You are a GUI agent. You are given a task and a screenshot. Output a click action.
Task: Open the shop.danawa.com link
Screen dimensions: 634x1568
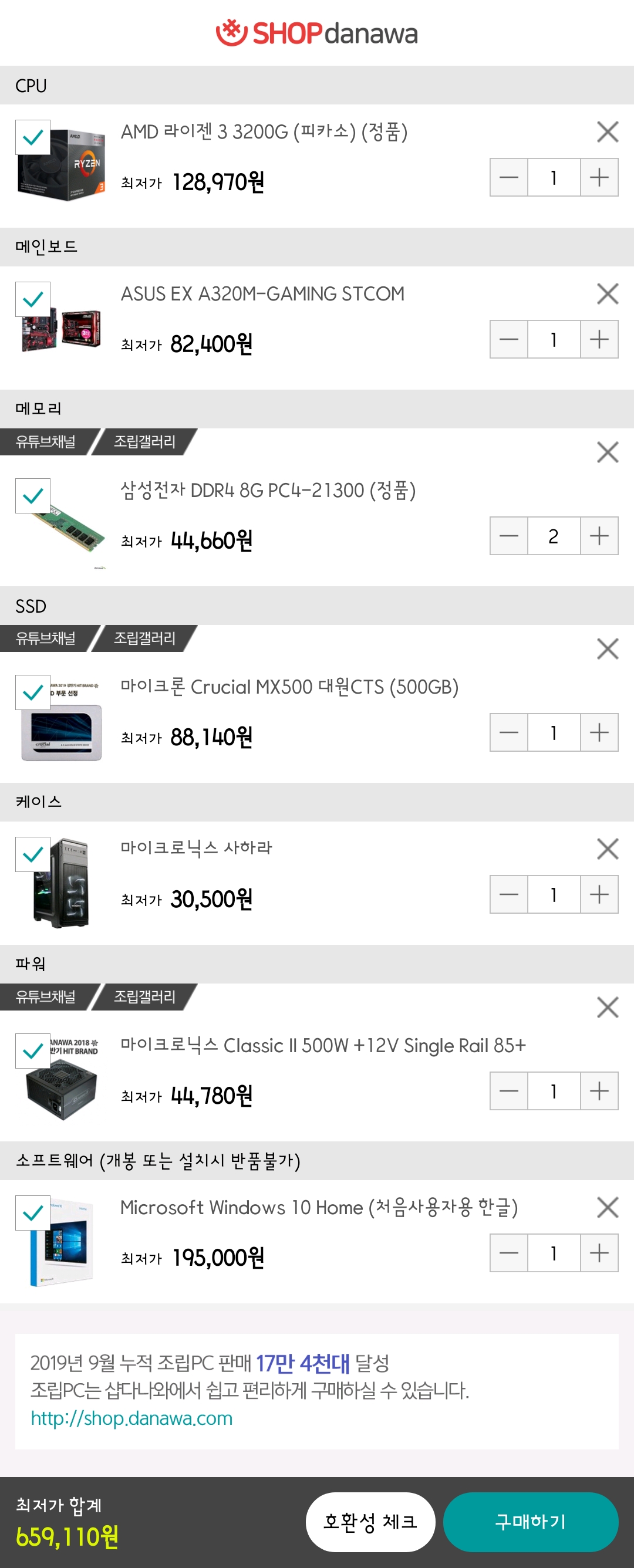[x=131, y=1418]
